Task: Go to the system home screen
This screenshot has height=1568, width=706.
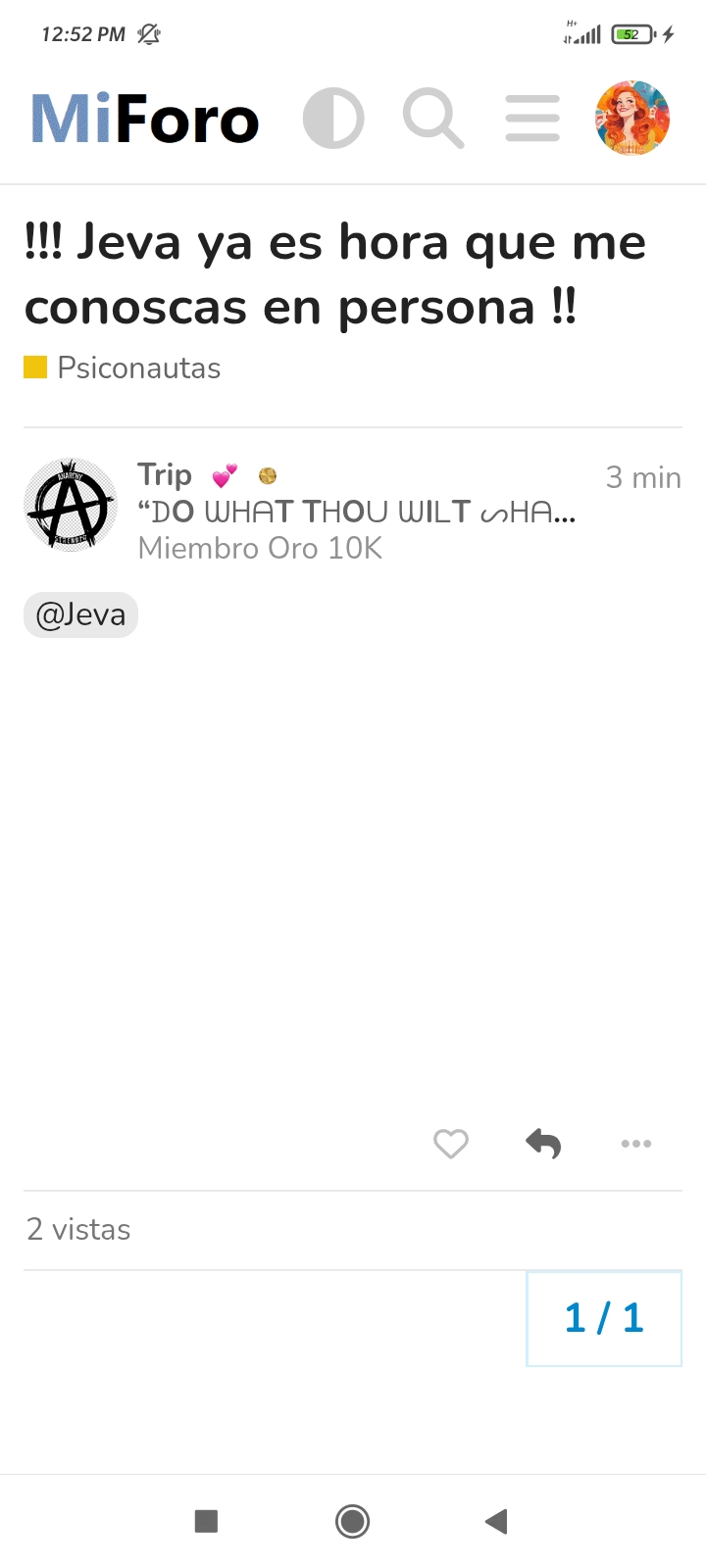Action: click(352, 1521)
